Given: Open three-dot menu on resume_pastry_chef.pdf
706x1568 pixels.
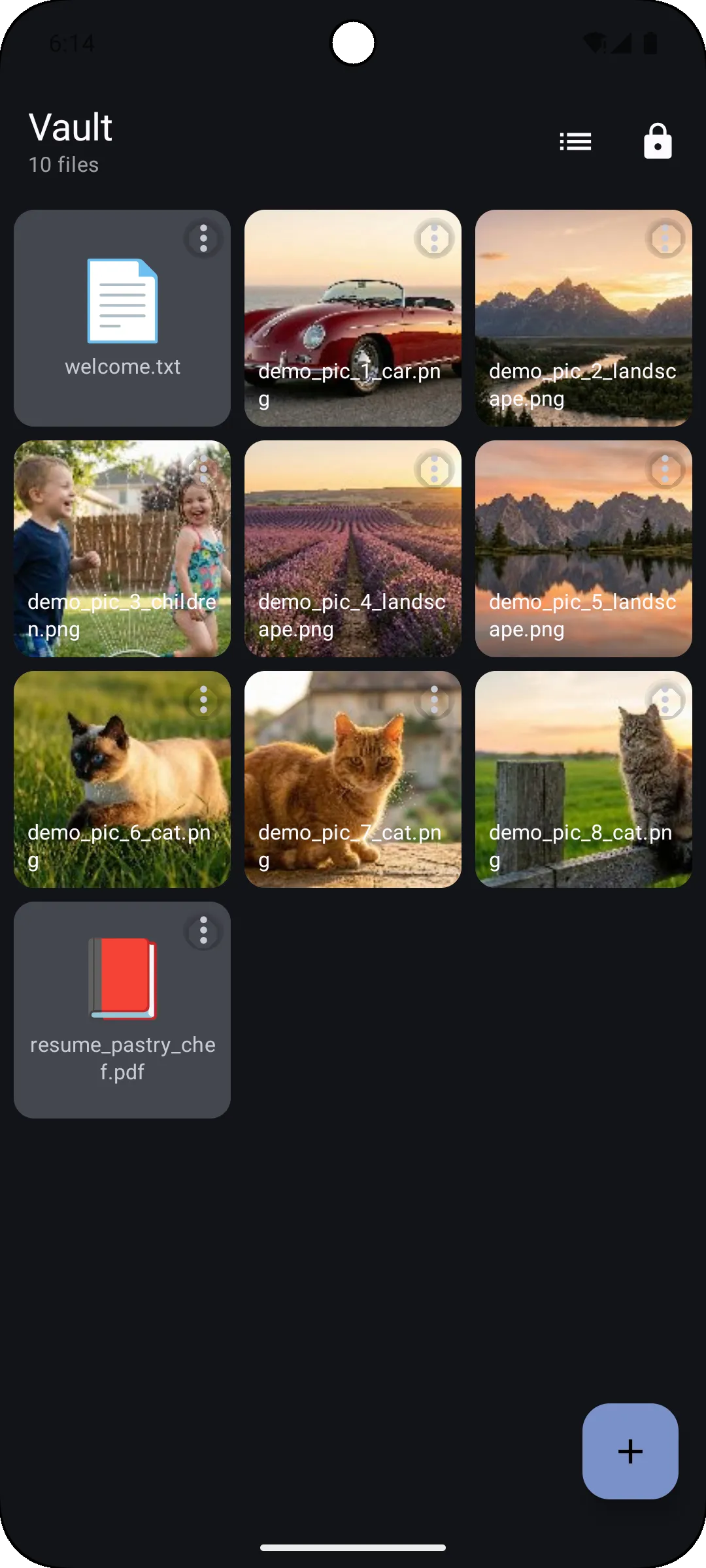Looking at the screenshot, I should click(x=203, y=930).
